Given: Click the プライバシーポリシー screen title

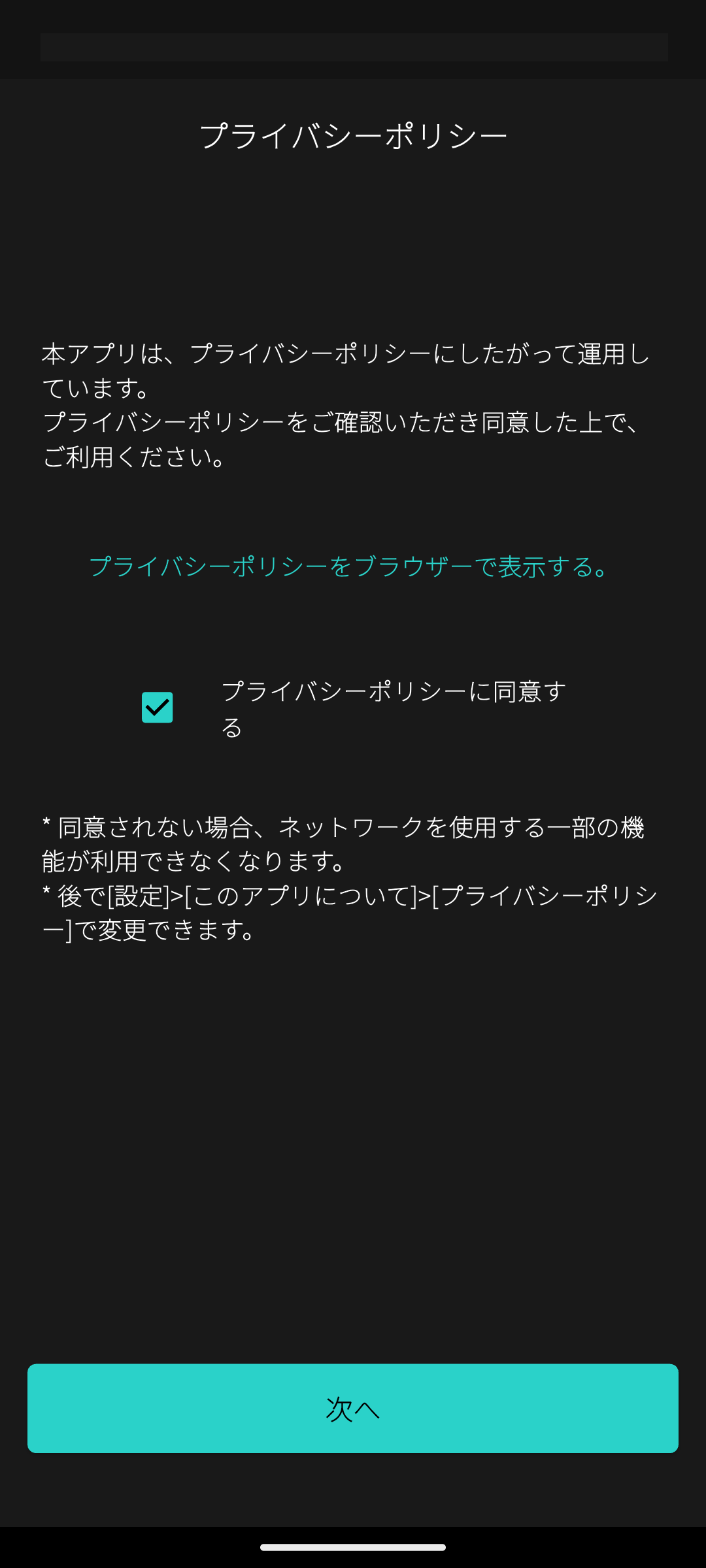Looking at the screenshot, I should [x=353, y=135].
